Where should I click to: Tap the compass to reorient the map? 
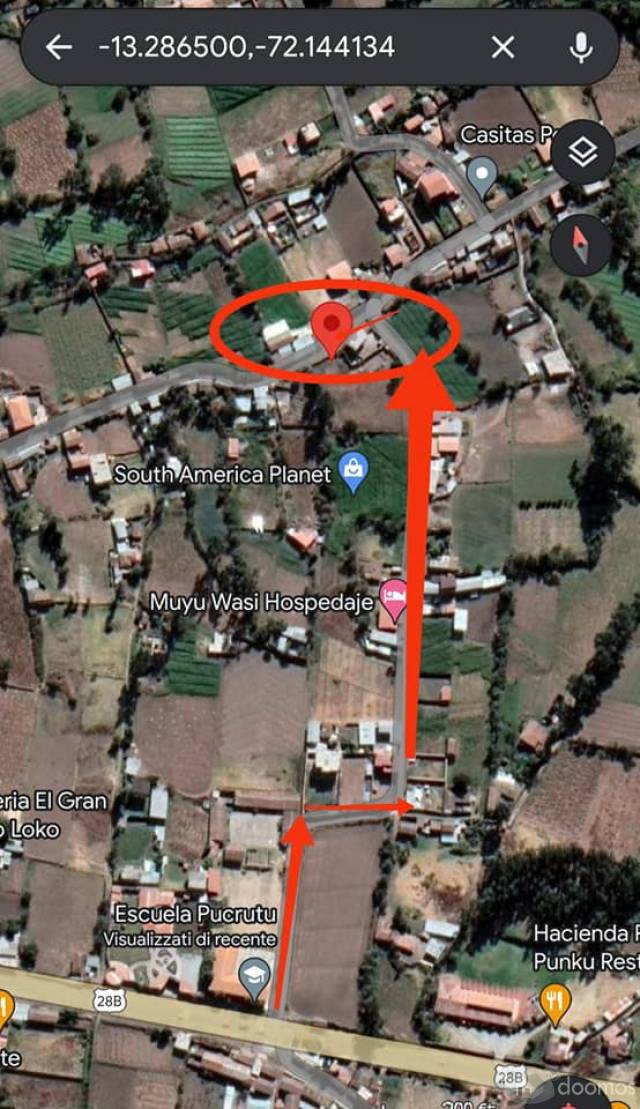tap(581, 244)
